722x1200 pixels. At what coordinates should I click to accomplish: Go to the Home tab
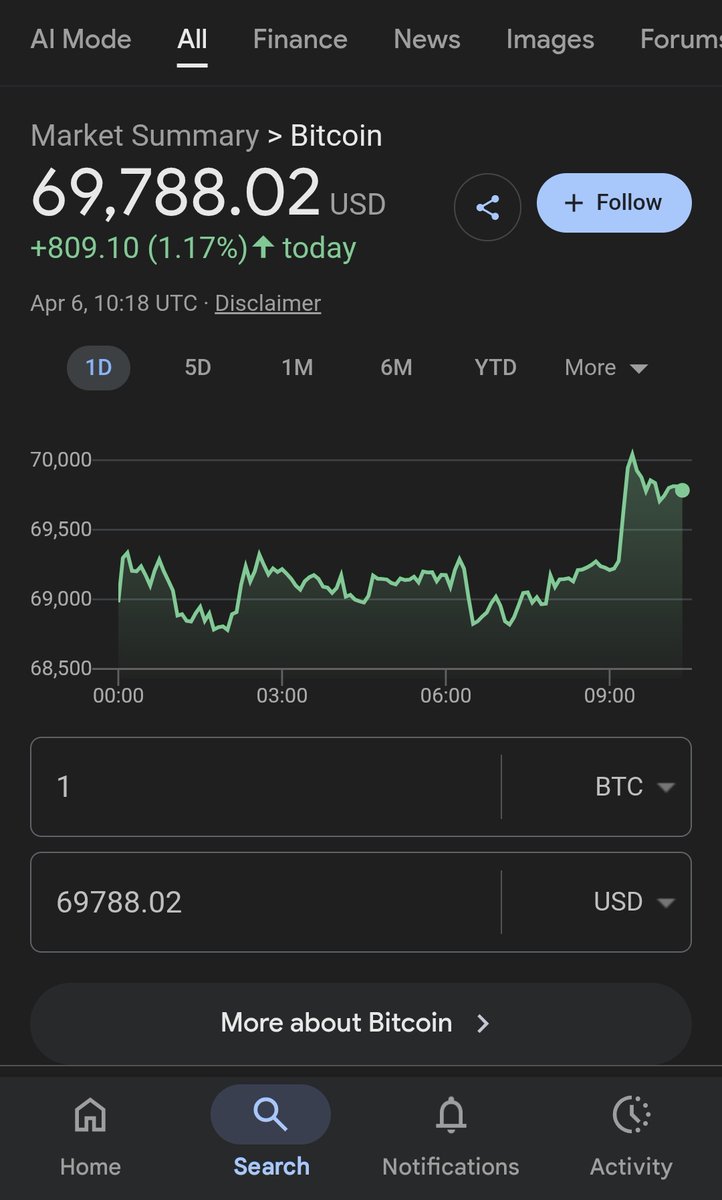(90, 1138)
